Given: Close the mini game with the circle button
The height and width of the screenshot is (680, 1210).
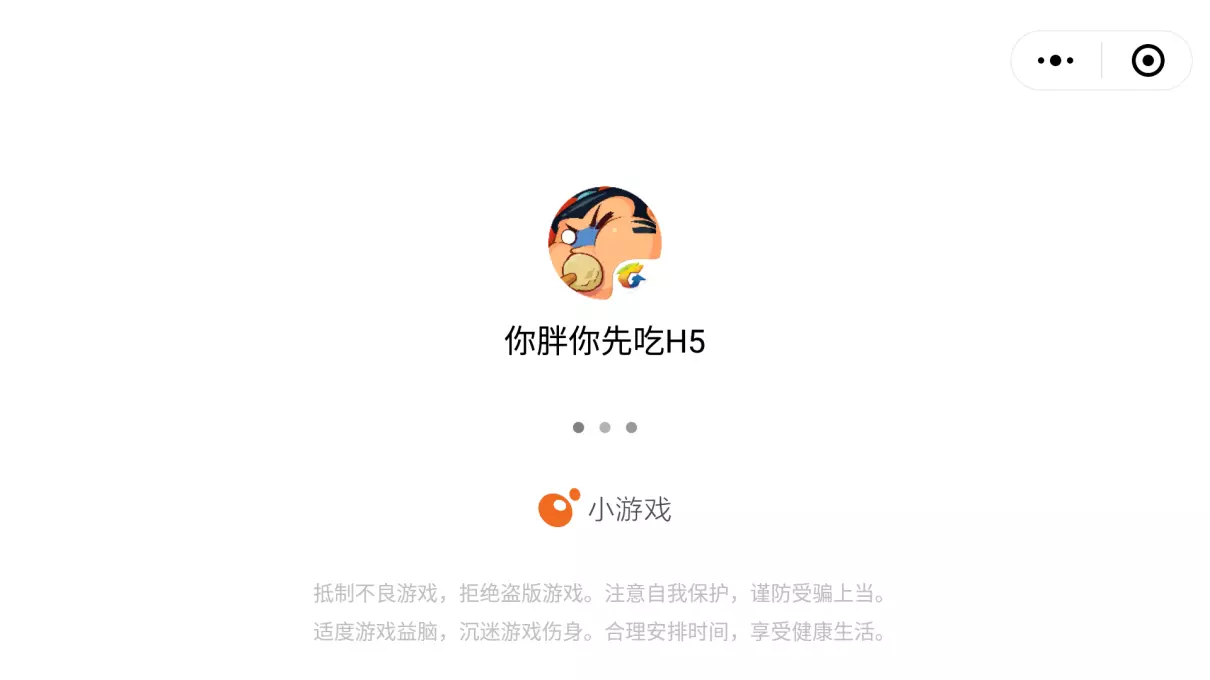Looking at the screenshot, I should 1147,61.
